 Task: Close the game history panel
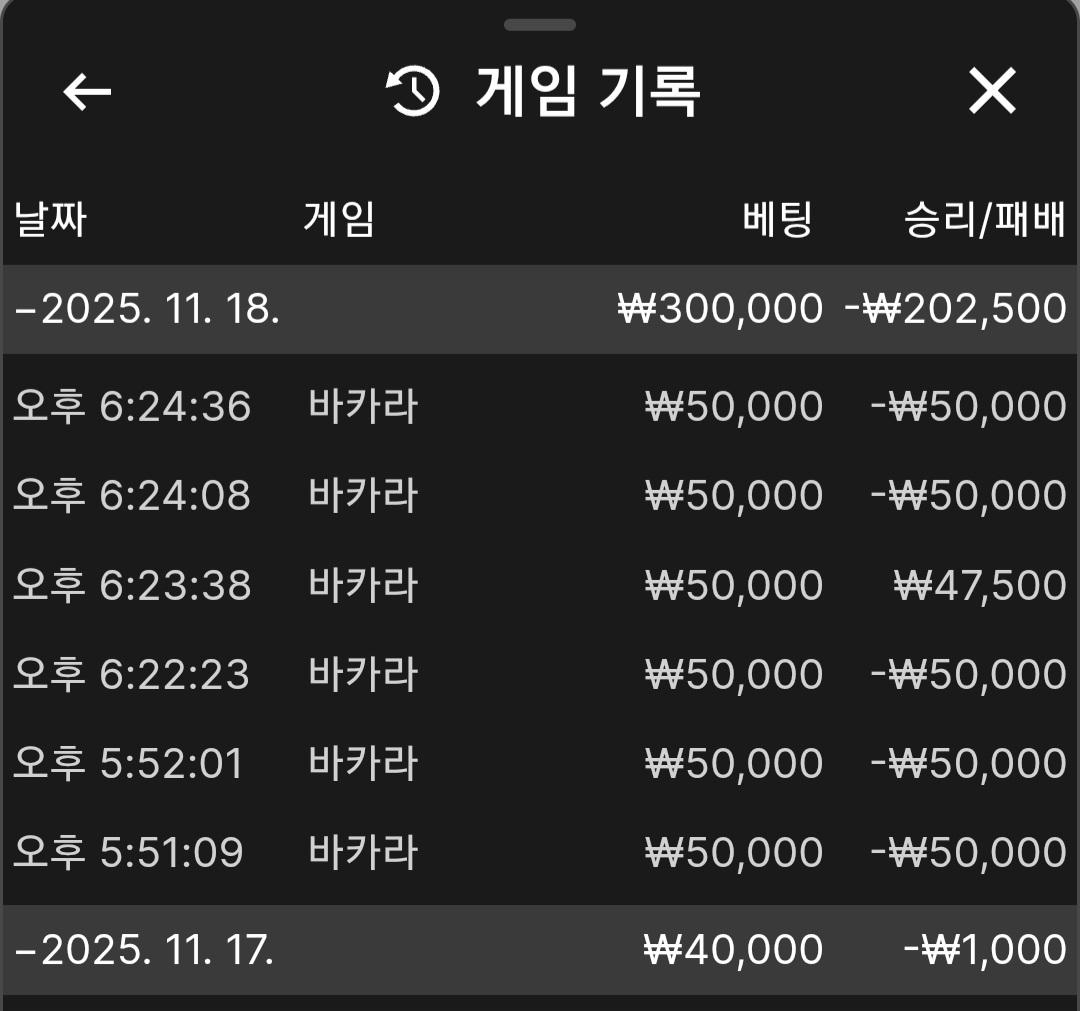(x=992, y=92)
